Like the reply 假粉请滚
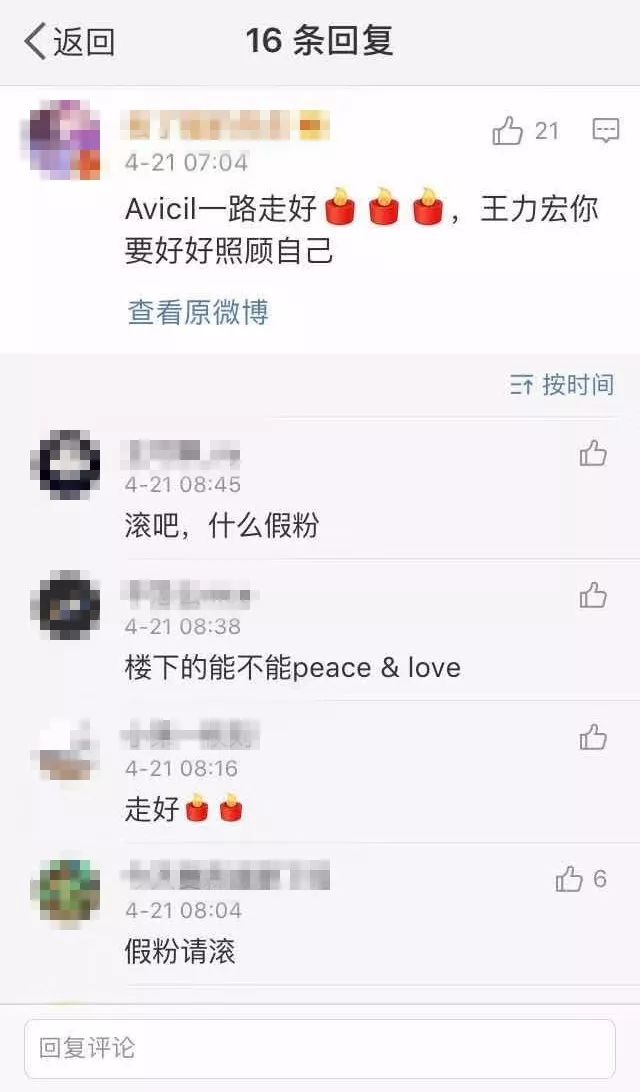The width and height of the screenshot is (640, 1092). (570, 880)
